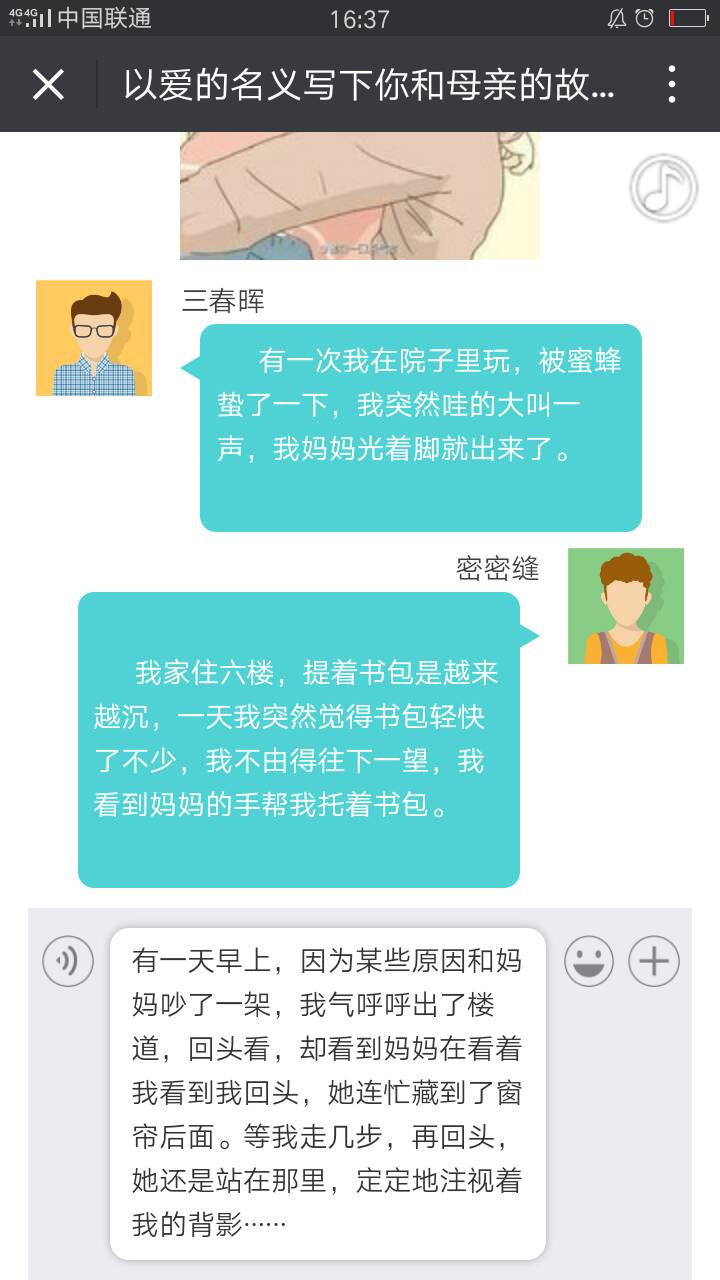Open the three-dot overflow menu
The width and height of the screenshot is (720, 1280).
[x=672, y=85]
